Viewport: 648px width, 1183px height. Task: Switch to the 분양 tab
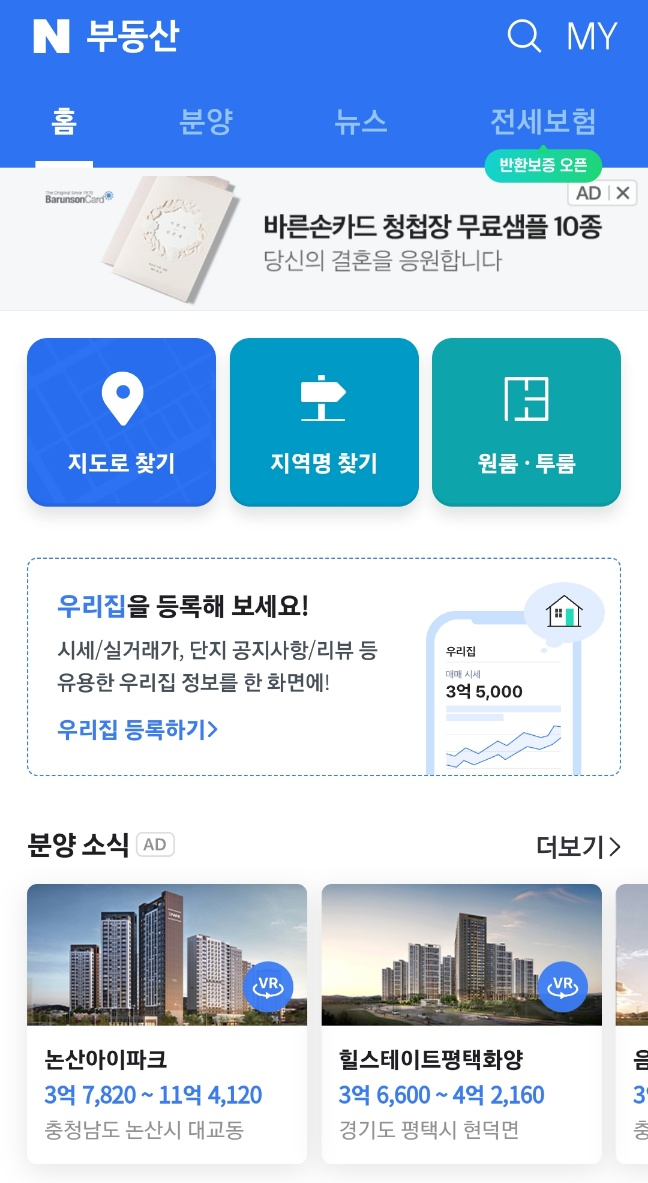click(206, 122)
